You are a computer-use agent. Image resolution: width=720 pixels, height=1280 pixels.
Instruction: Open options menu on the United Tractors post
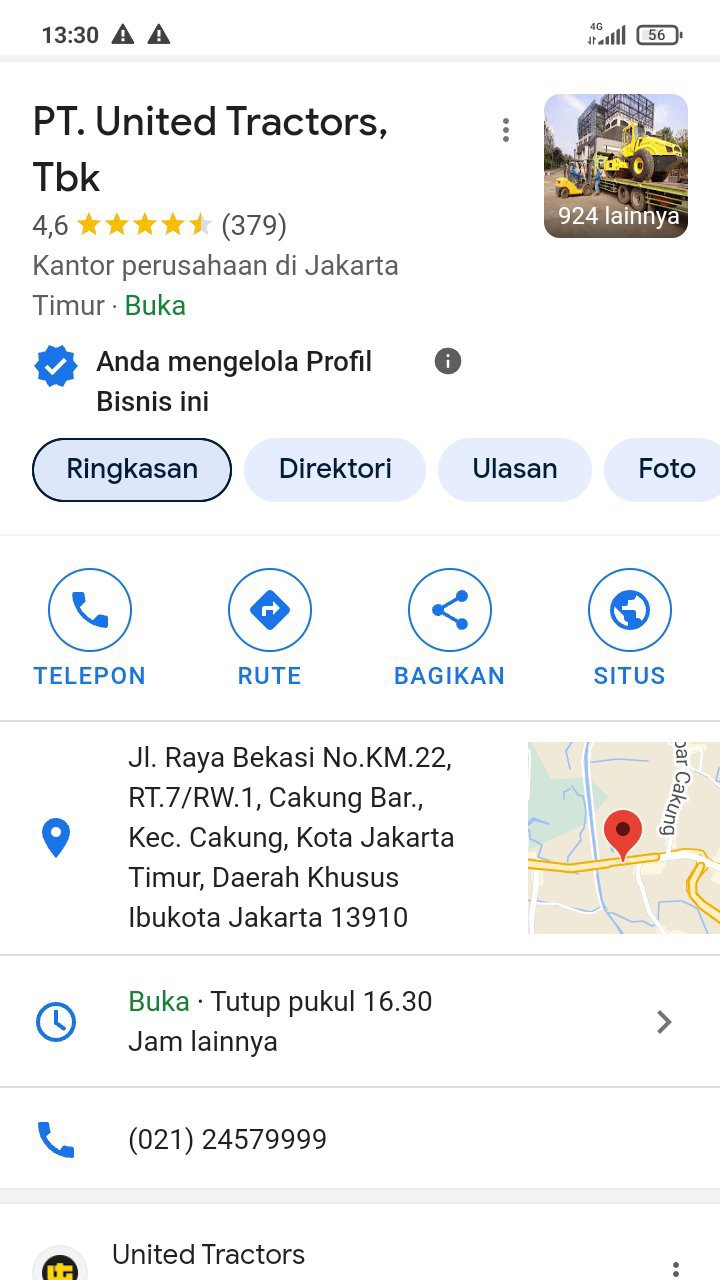[x=676, y=1268]
